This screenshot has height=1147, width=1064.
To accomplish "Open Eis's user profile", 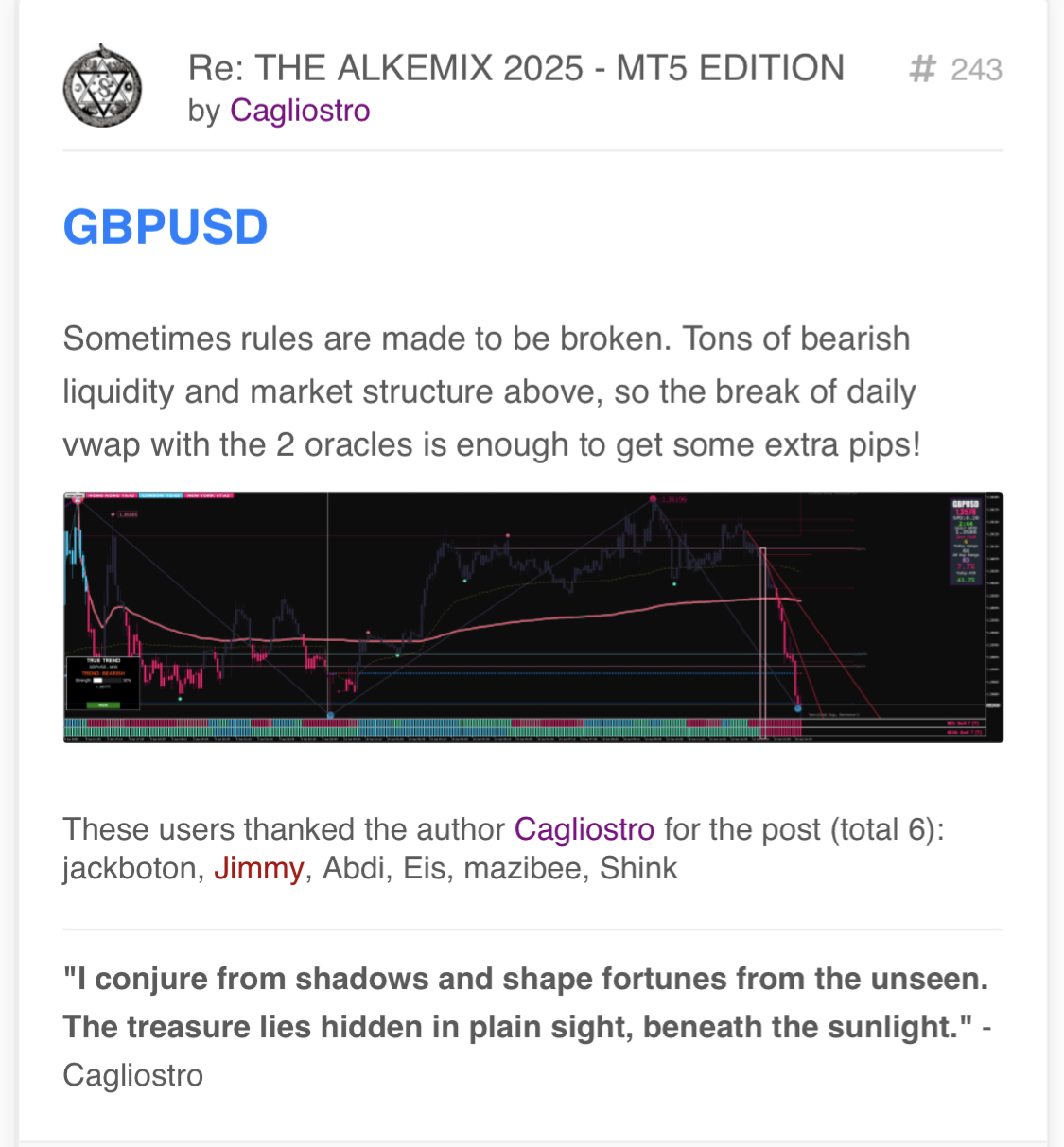I will (425, 868).
